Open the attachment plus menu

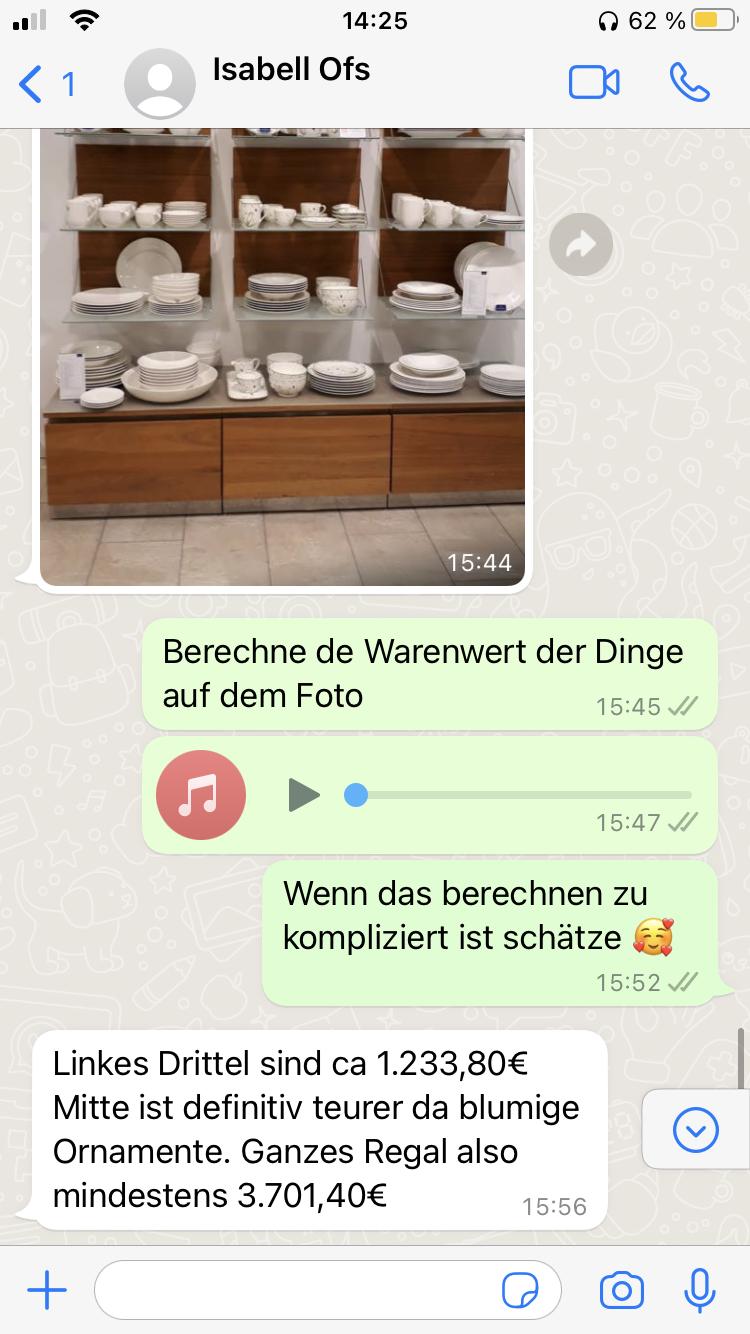point(47,1291)
